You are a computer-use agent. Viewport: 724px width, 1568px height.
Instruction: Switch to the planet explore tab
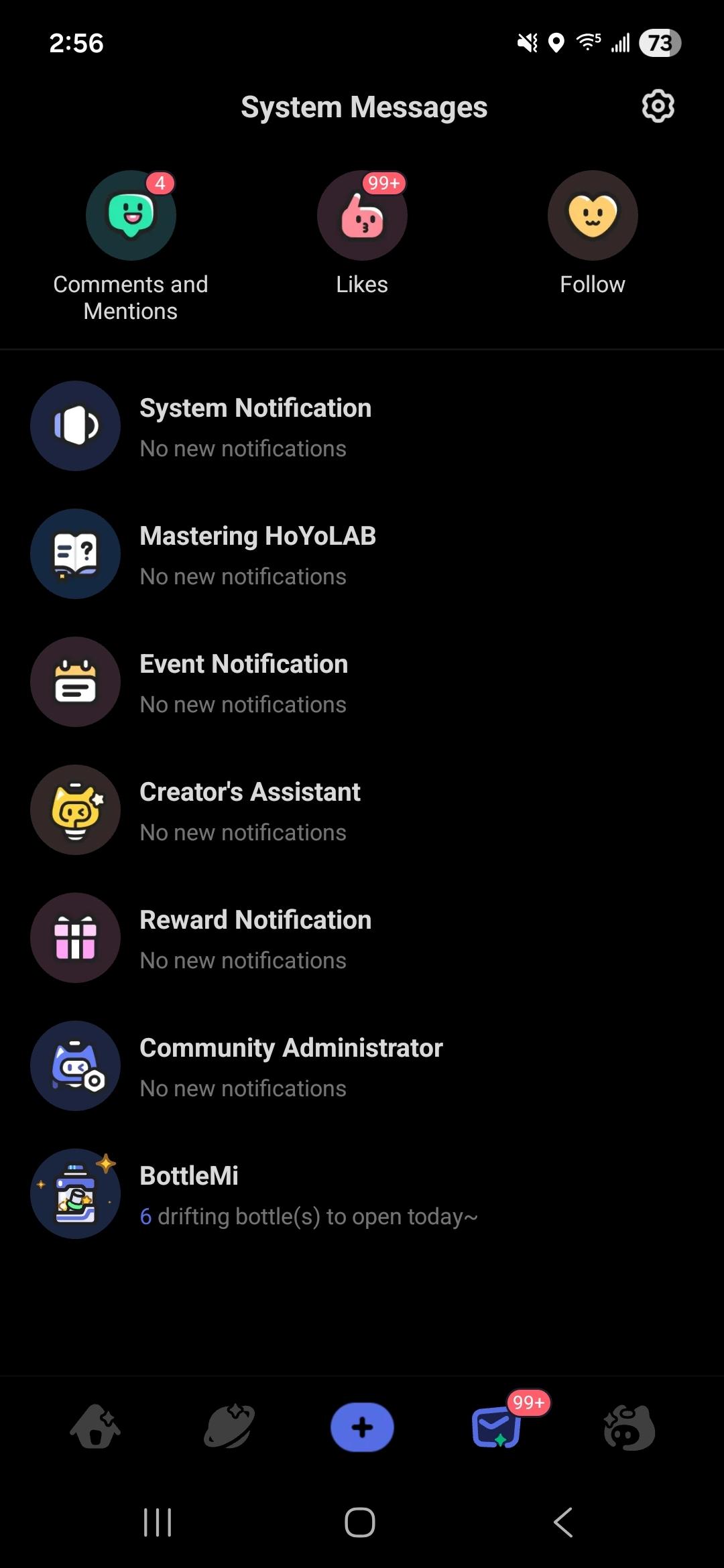click(x=229, y=1427)
